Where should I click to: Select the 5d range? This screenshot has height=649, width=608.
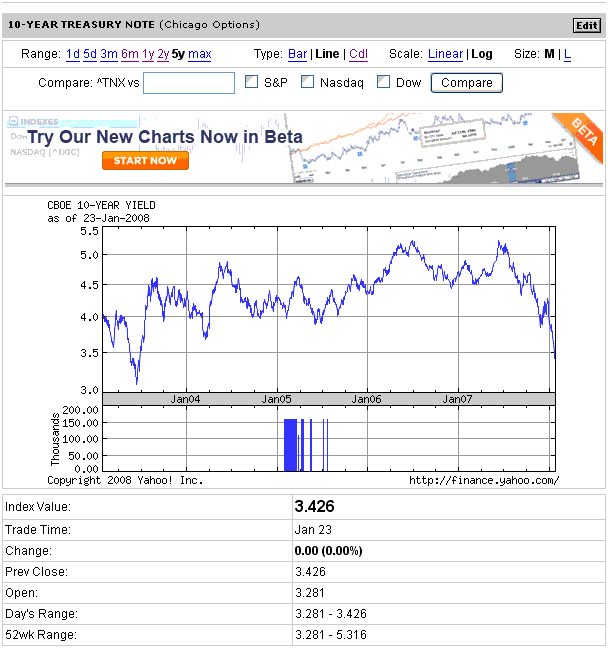coord(90,54)
